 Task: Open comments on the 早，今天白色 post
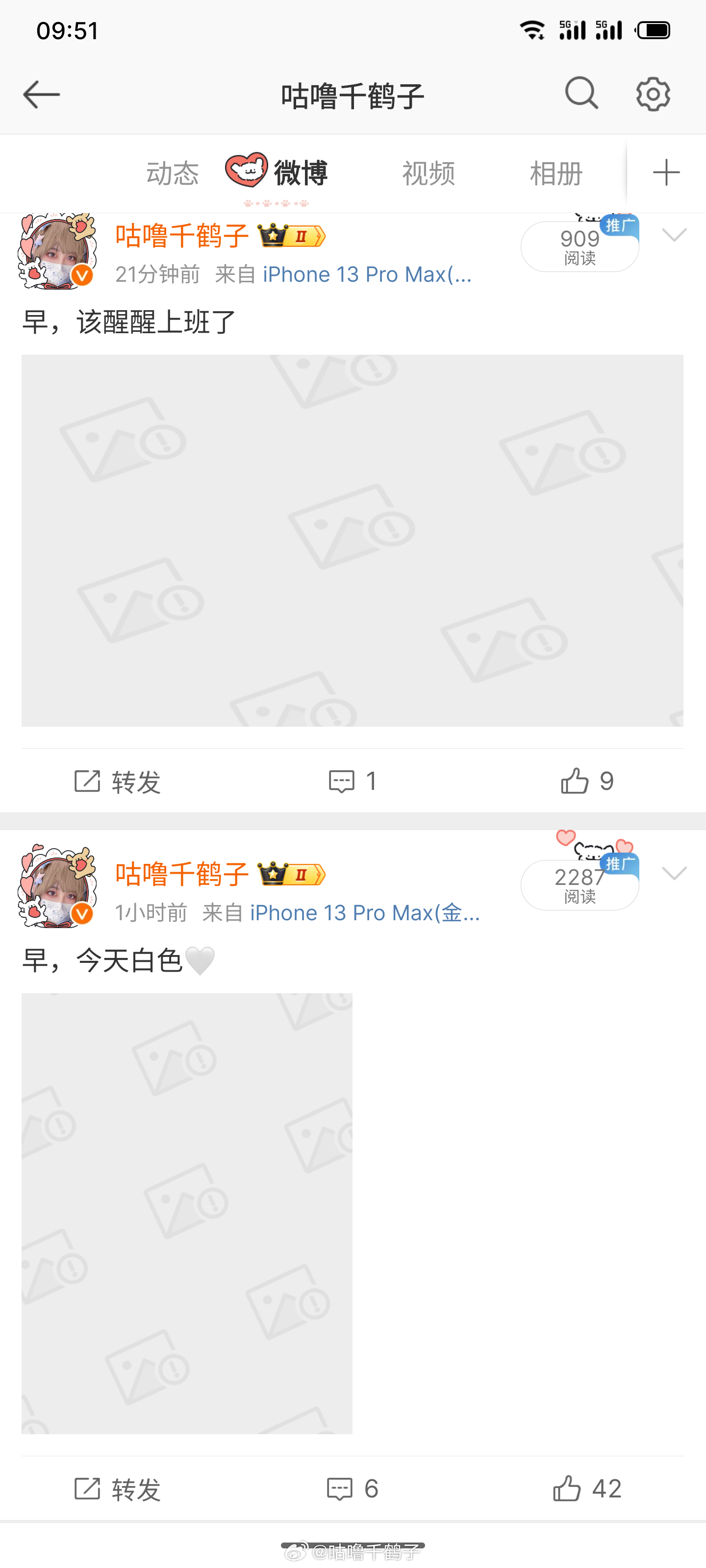coord(352,1489)
